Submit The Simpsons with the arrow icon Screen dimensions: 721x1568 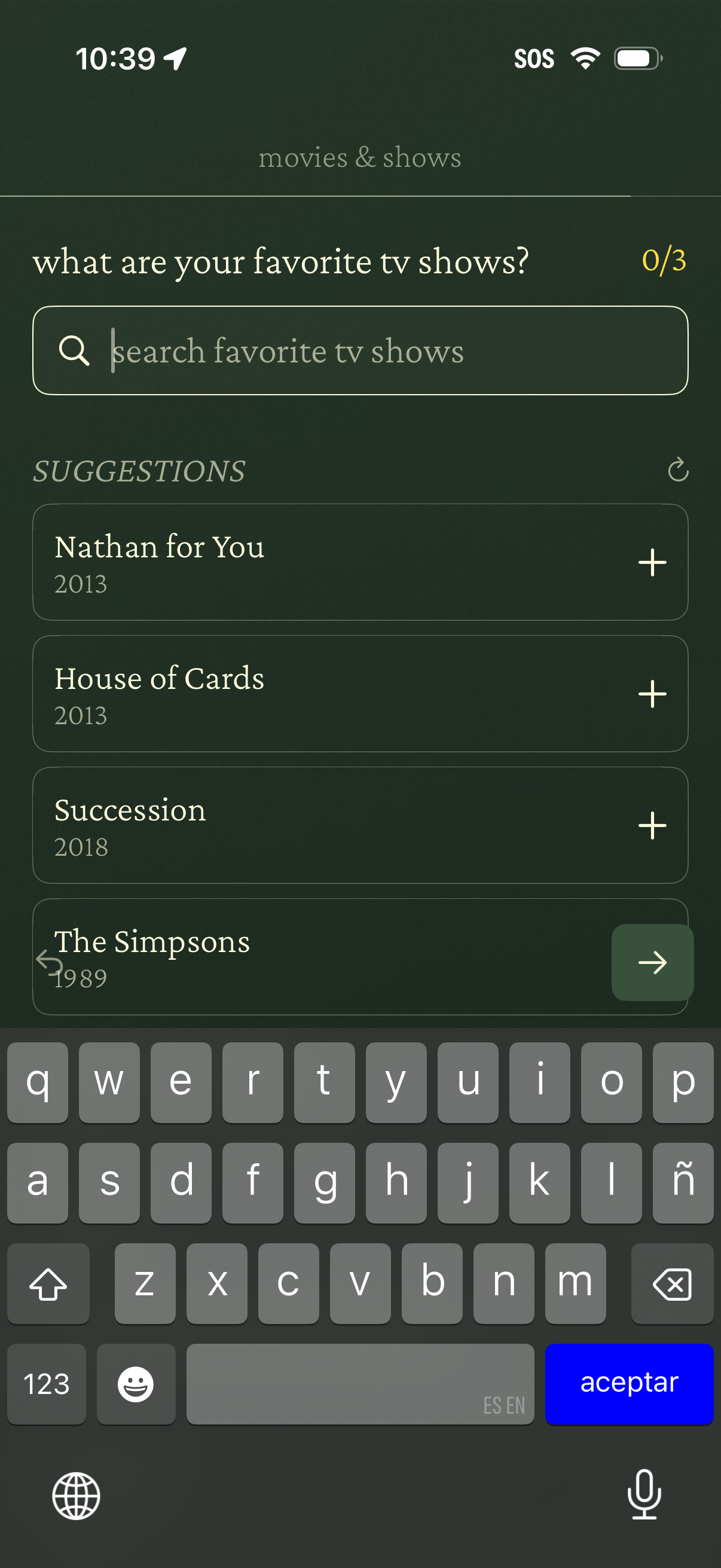(x=652, y=962)
